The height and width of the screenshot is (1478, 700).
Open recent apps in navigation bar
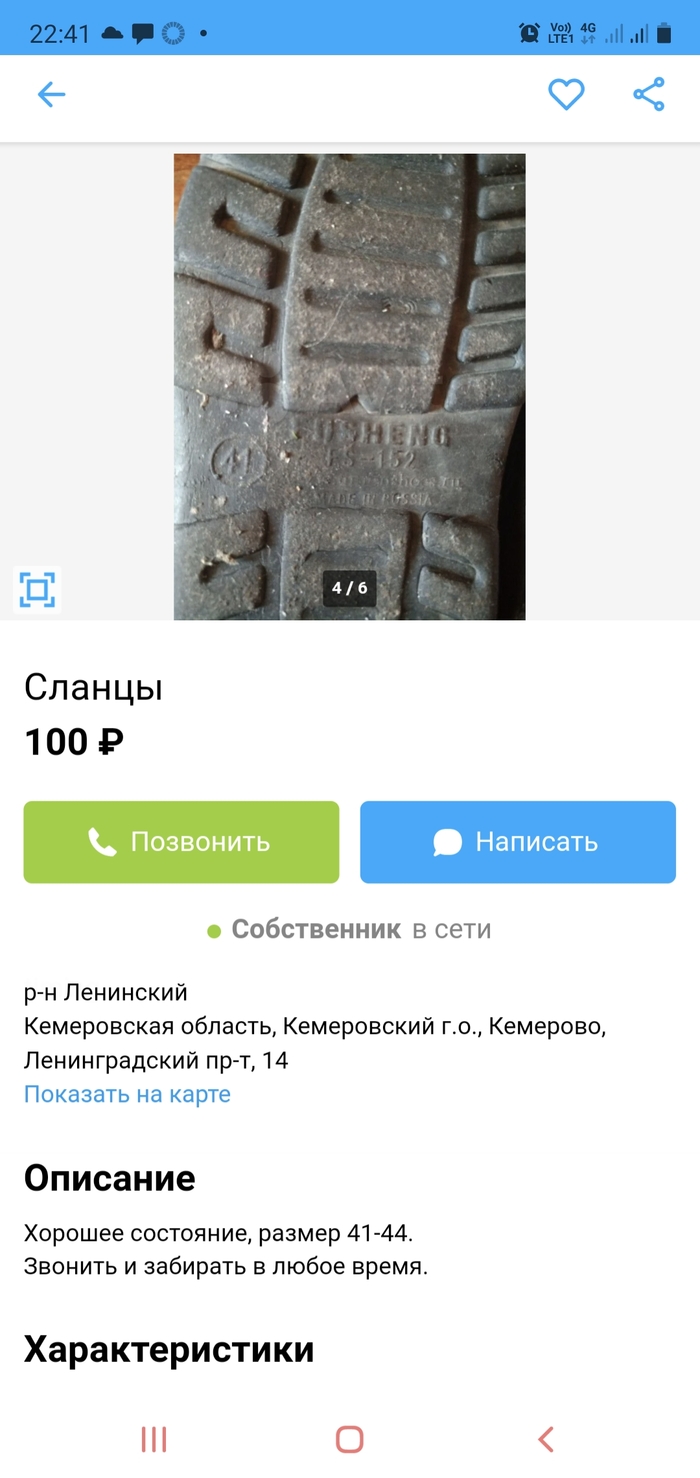pyautogui.click(x=154, y=1439)
